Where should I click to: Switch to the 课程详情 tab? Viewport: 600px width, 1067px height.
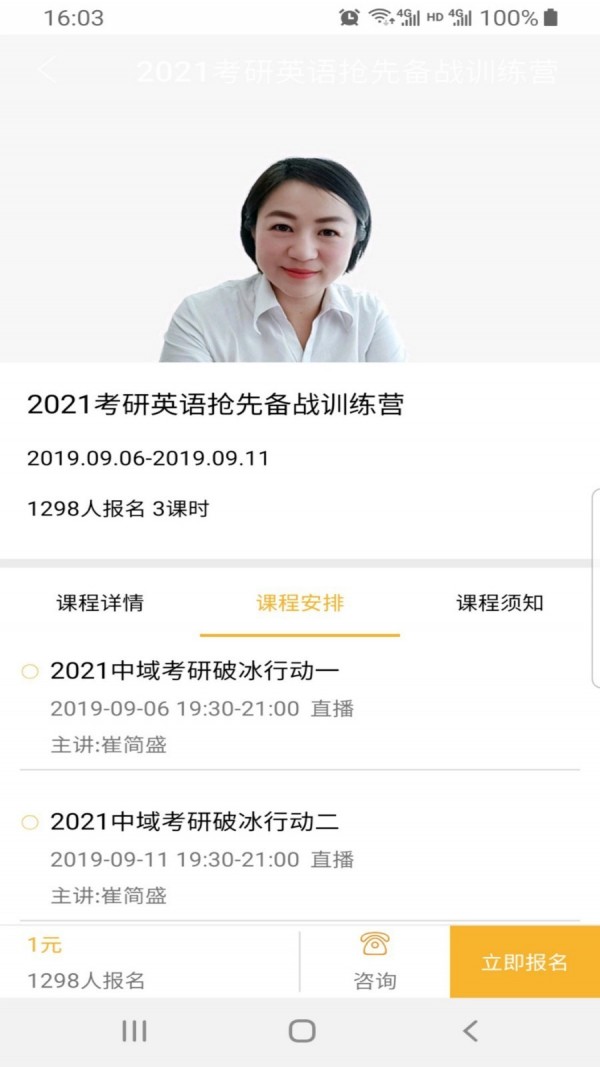(x=100, y=603)
